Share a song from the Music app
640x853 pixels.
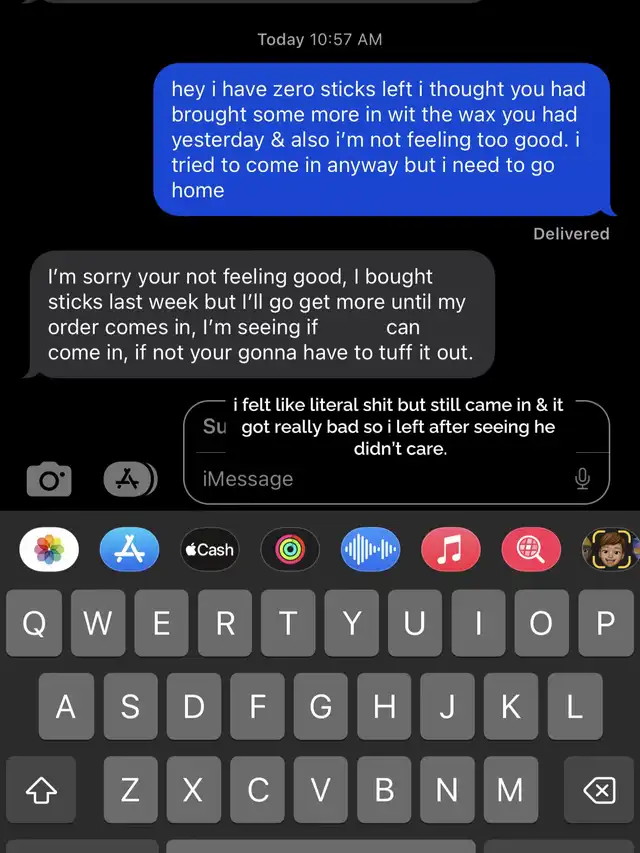coord(450,549)
